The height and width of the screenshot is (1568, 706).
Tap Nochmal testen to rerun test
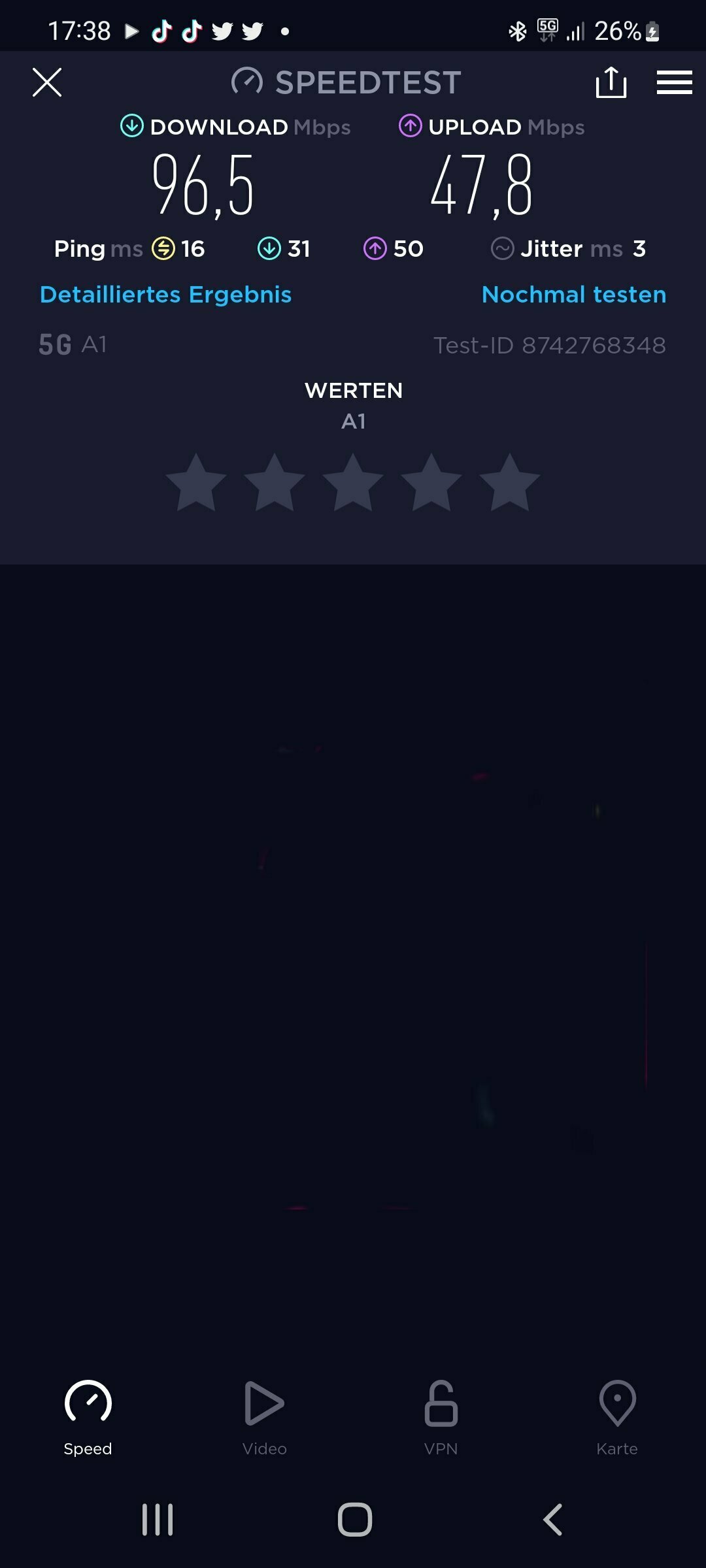[574, 295]
